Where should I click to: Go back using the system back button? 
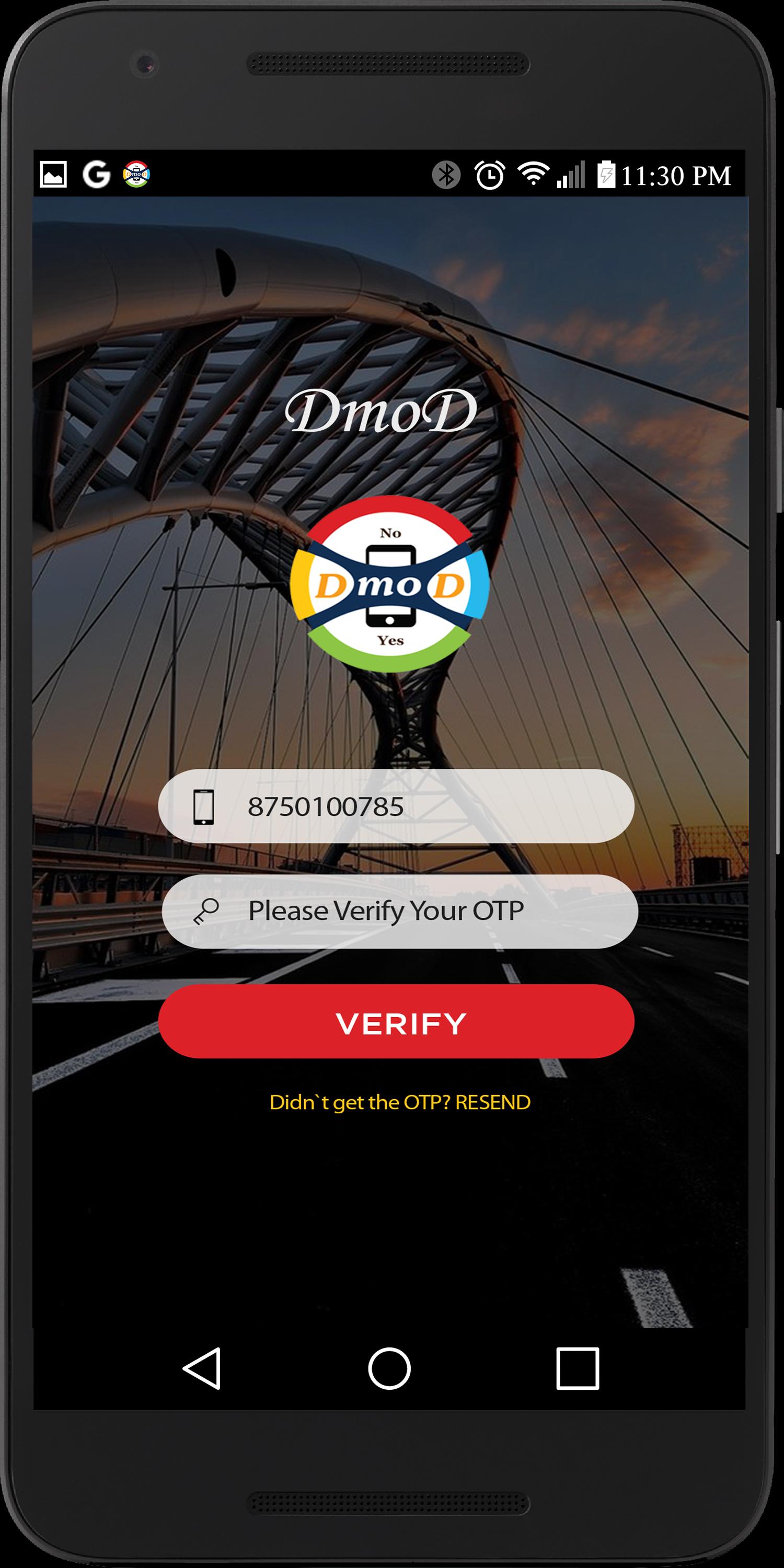click(x=202, y=1369)
